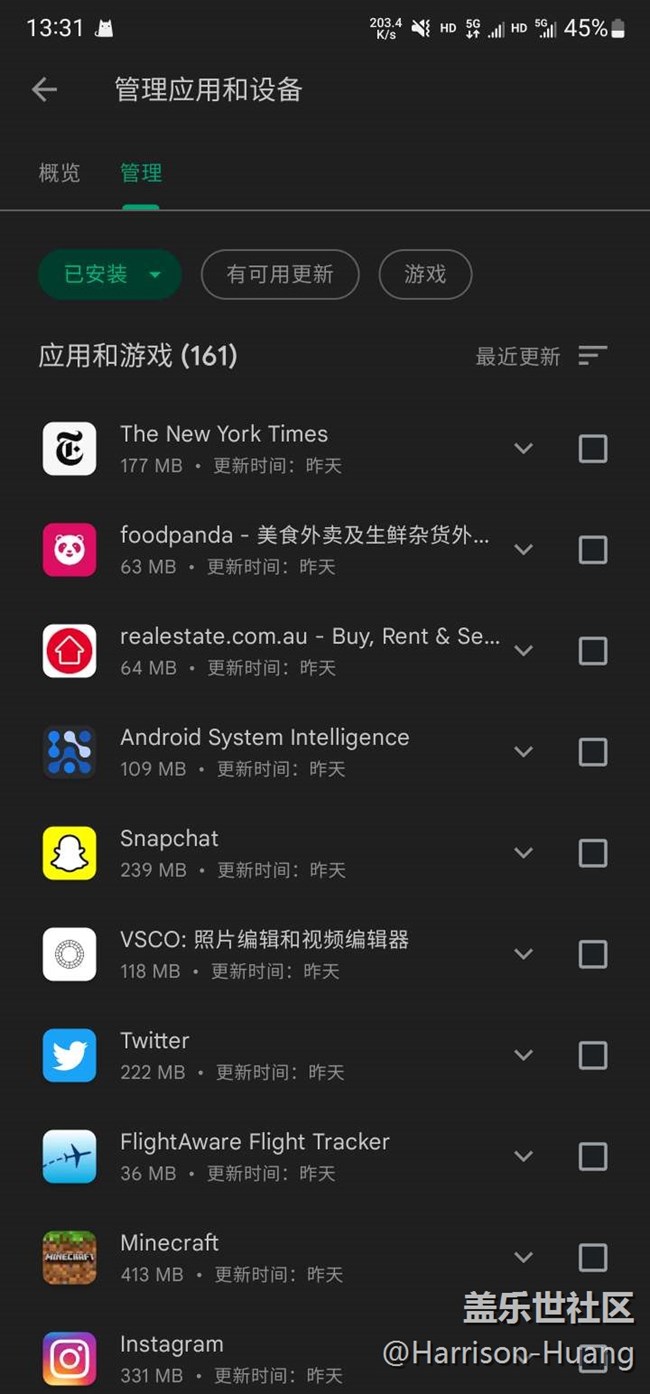Open the 已安装 dropdown filter
Screen dimensions: 650x1394
click(109, 274)
